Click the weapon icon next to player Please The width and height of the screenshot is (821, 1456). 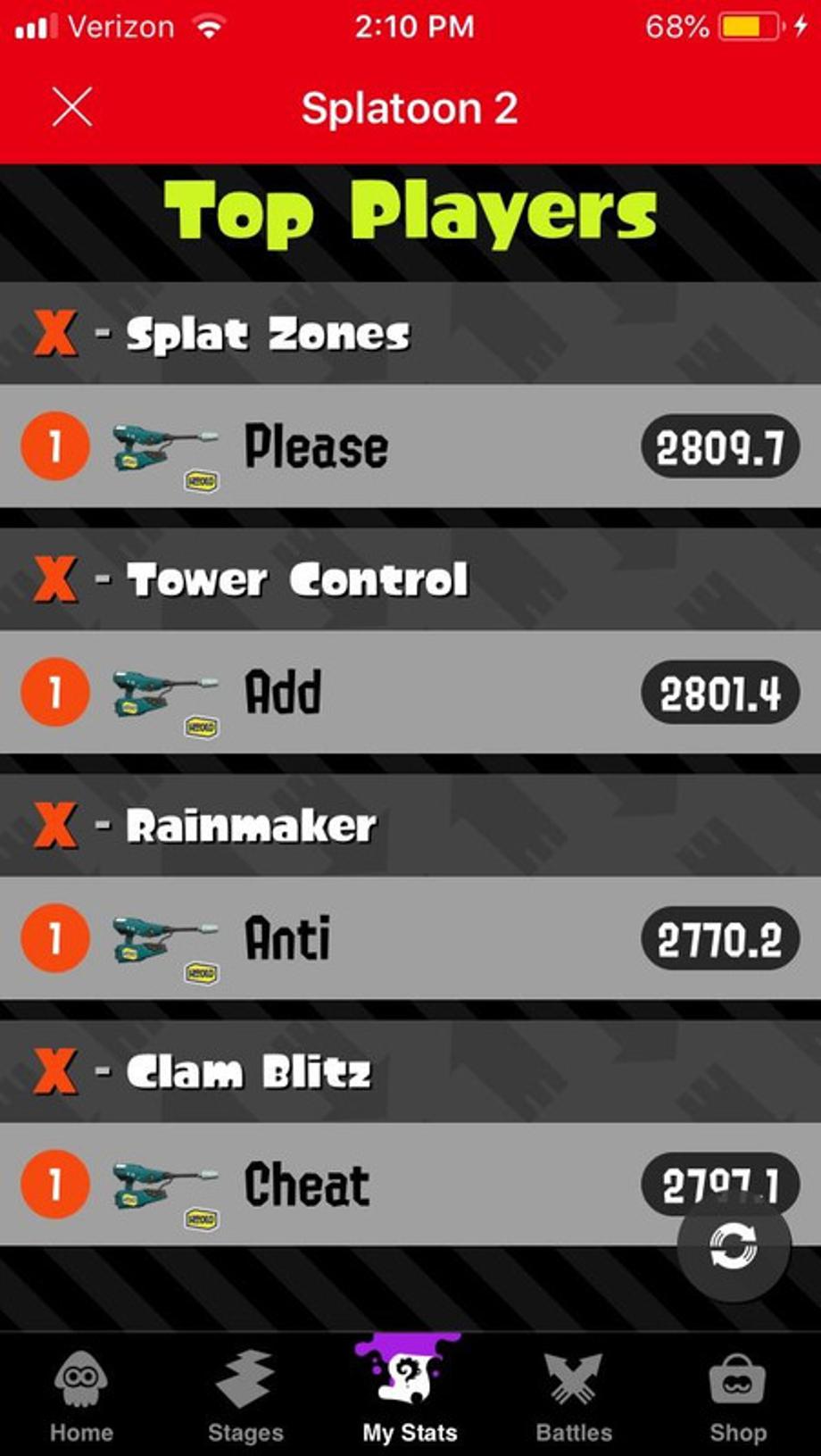pos(161,446)
